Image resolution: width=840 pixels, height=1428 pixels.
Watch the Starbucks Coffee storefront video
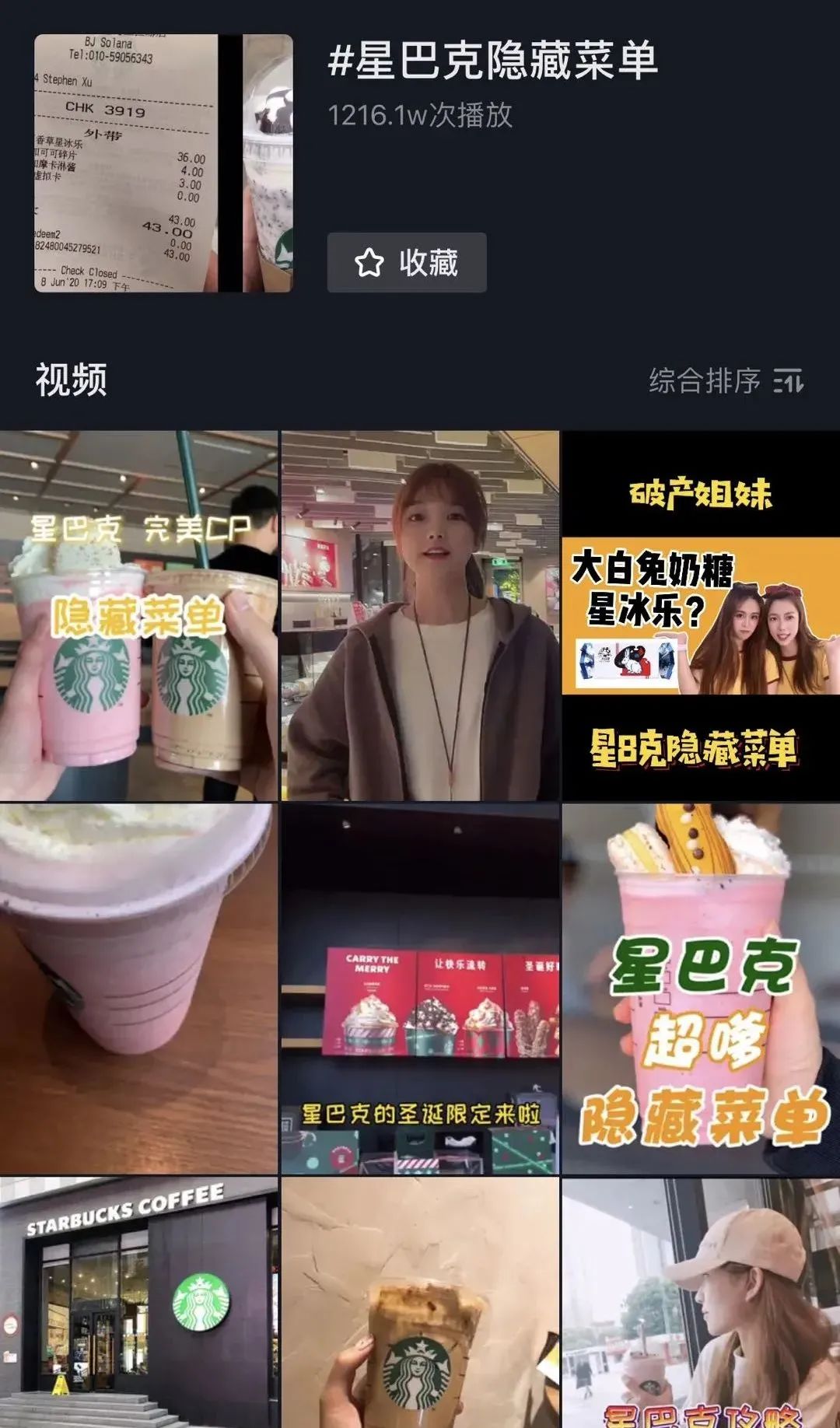tap(138, 1302)
